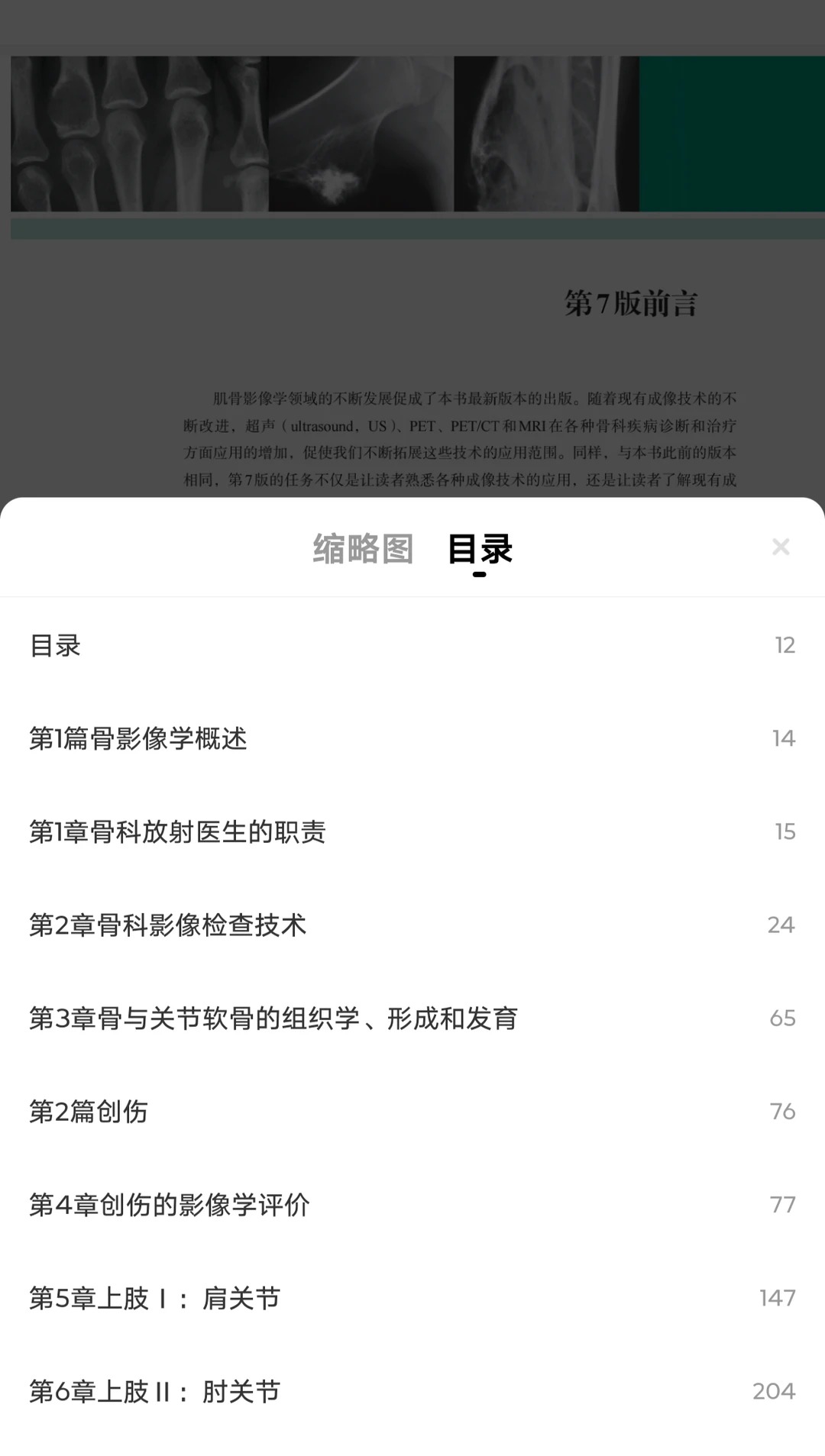
Task: Open 第6章上肢Ⅱ：肘关节
Action: pos(155,1391)
